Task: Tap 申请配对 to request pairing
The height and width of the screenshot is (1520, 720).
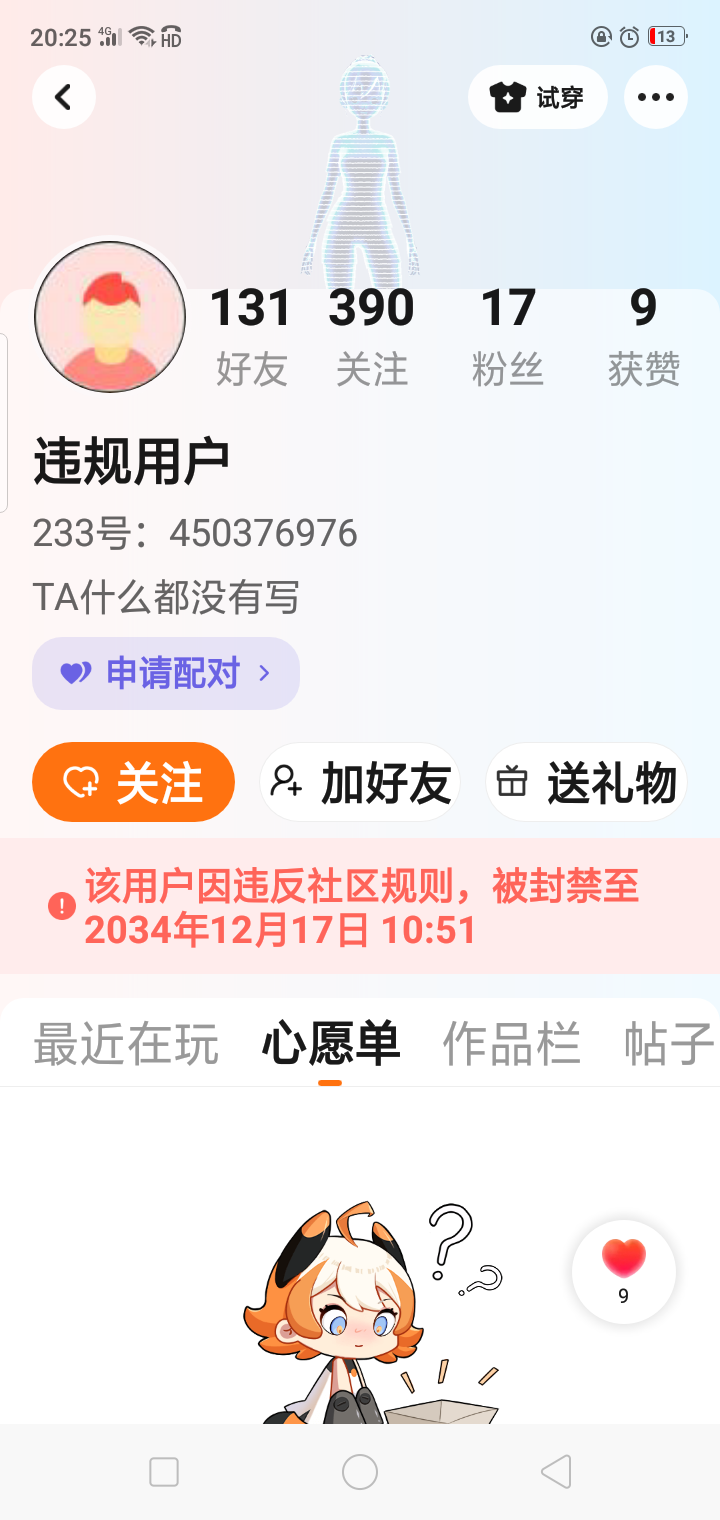Action: click(166, 673)
